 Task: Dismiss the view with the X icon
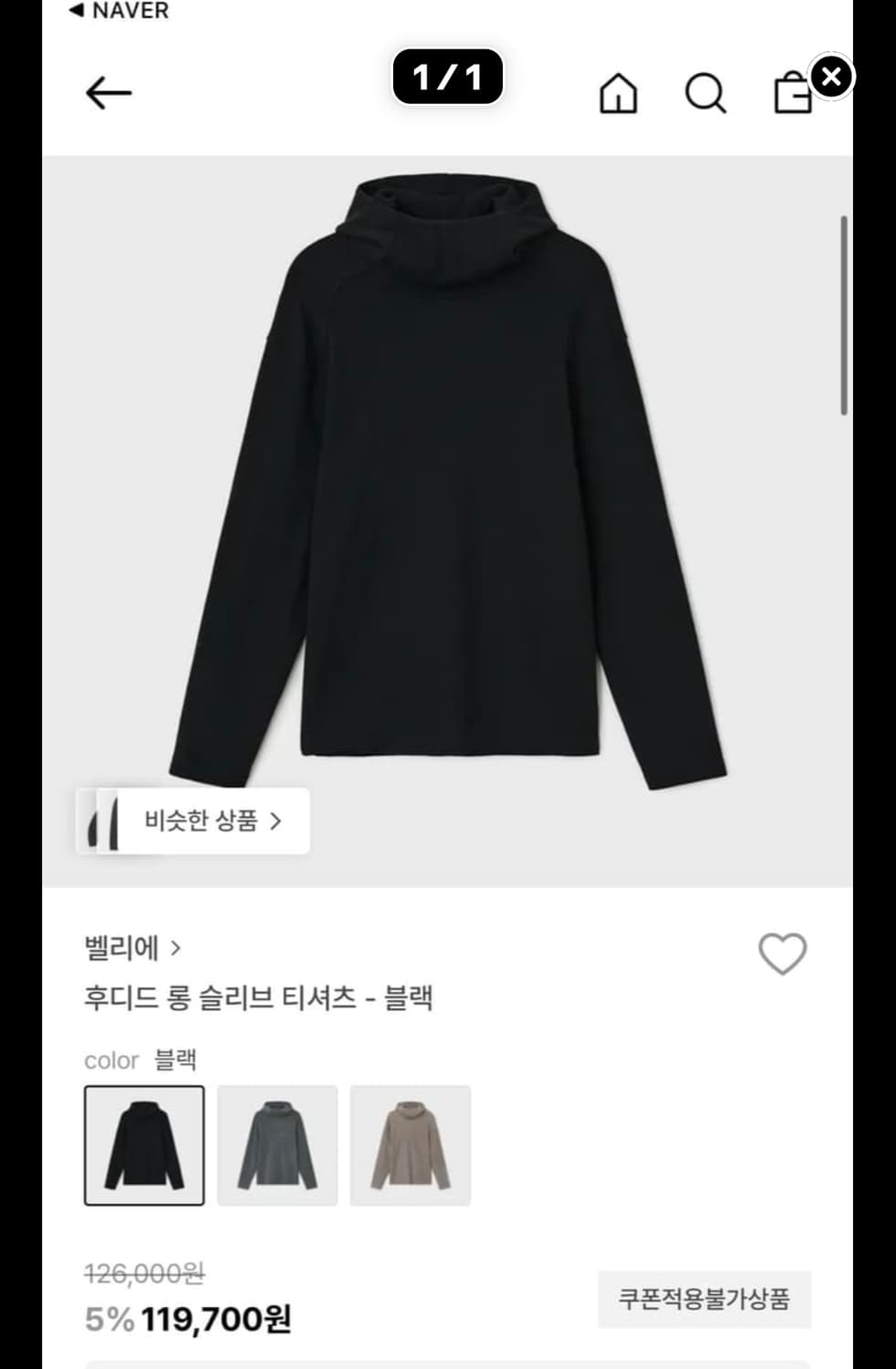828,78
